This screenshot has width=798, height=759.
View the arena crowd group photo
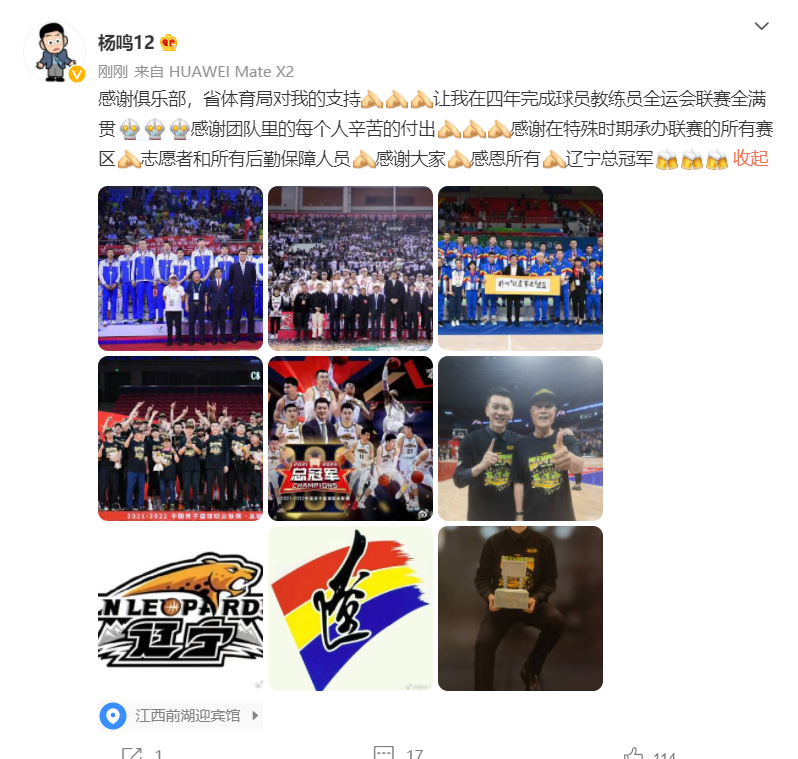[x=350, y=268]
